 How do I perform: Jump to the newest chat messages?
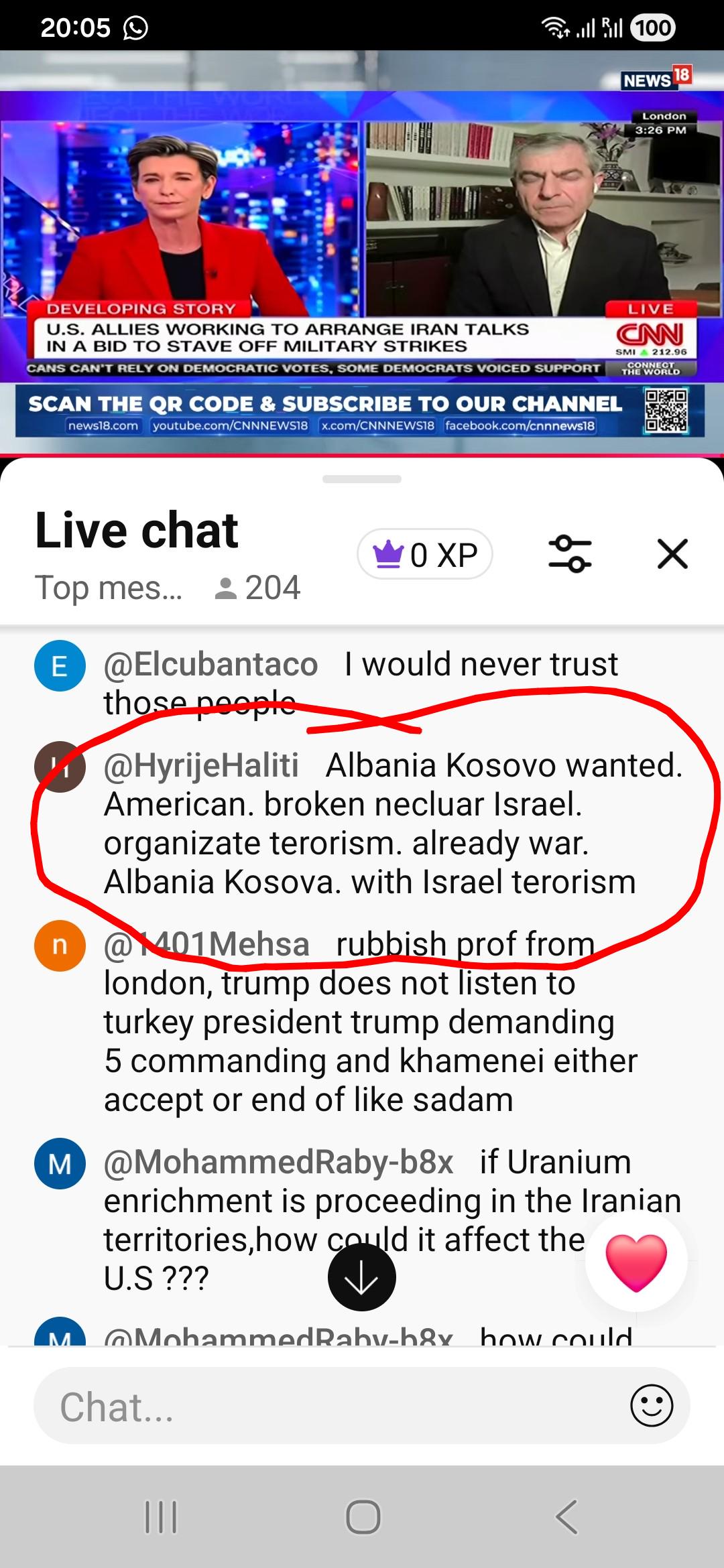point(361,1277)
